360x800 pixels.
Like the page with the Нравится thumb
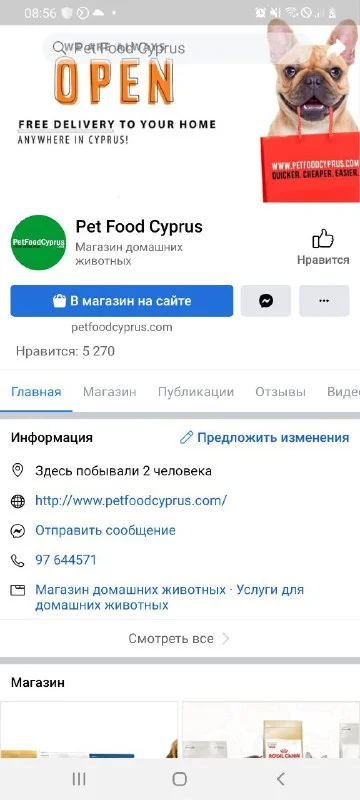pyautogui.click(x=323, y=247)
